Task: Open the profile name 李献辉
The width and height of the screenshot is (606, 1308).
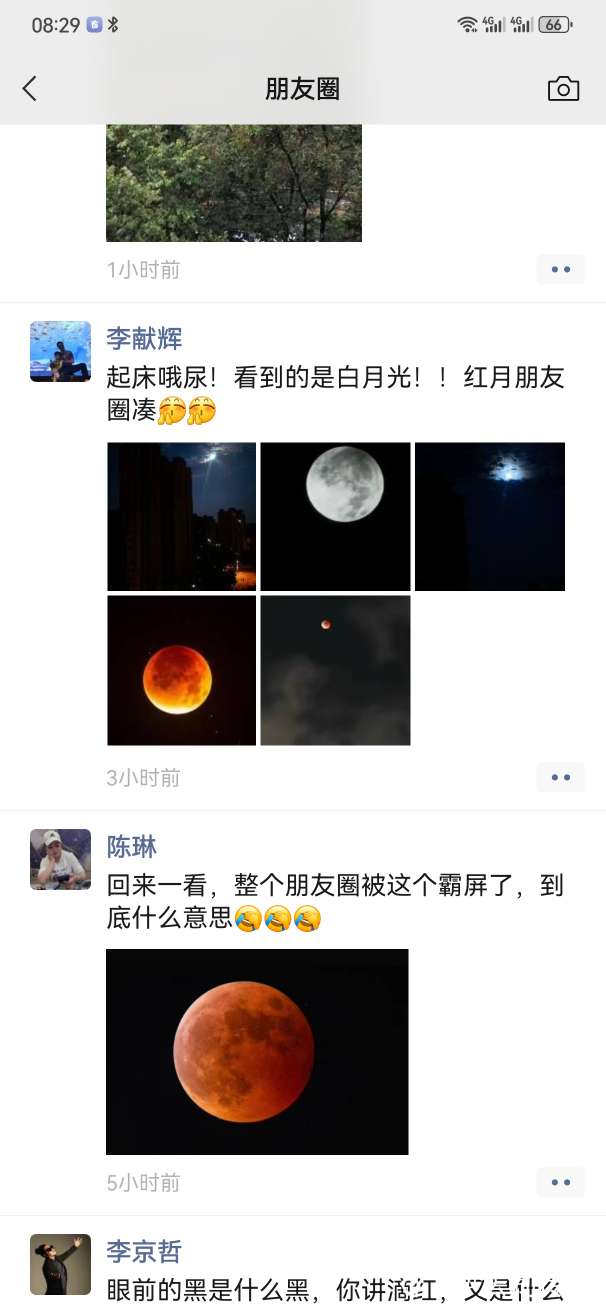Action: (144, 338)
